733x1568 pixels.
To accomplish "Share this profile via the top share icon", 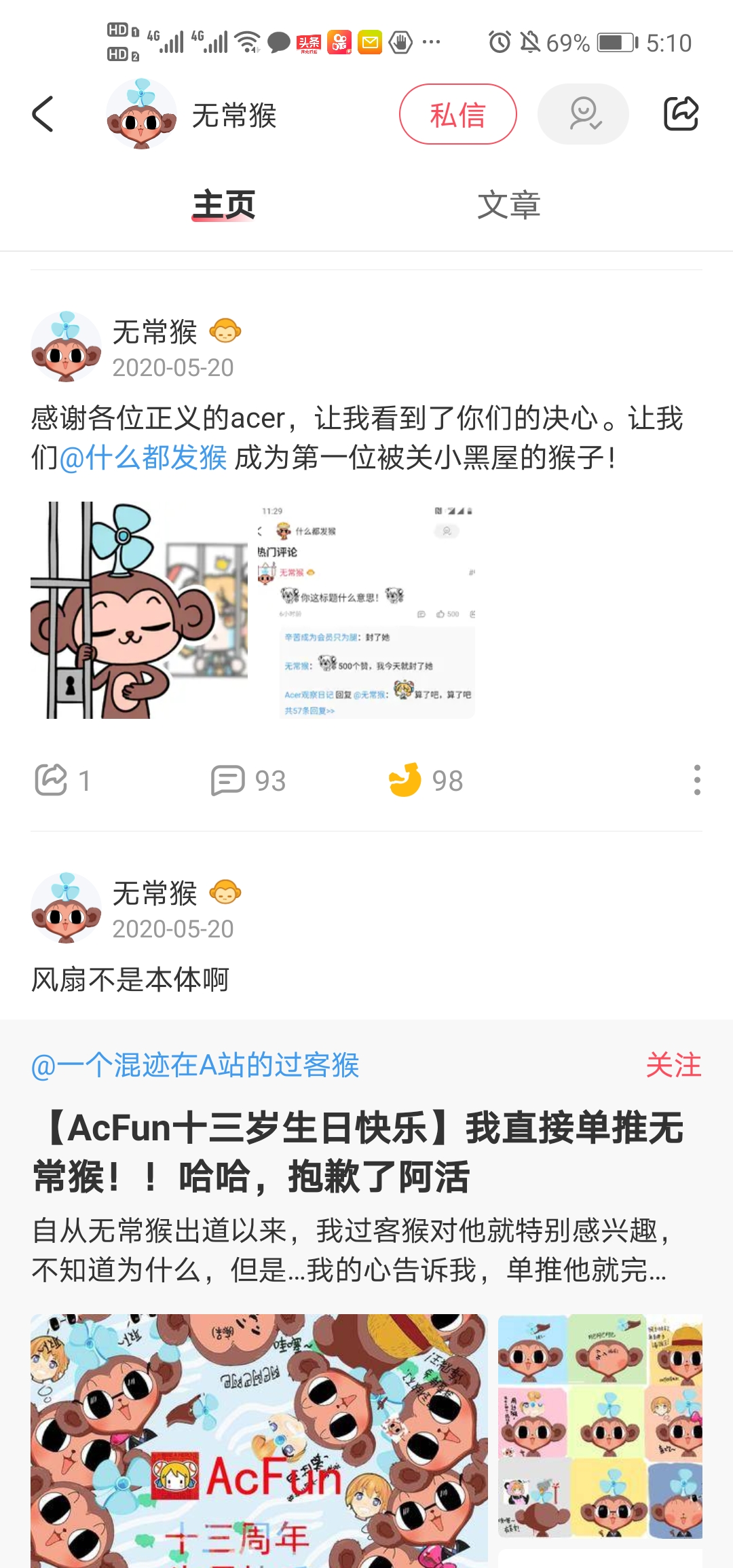I will pyautogui.click(x=681, y=113).
